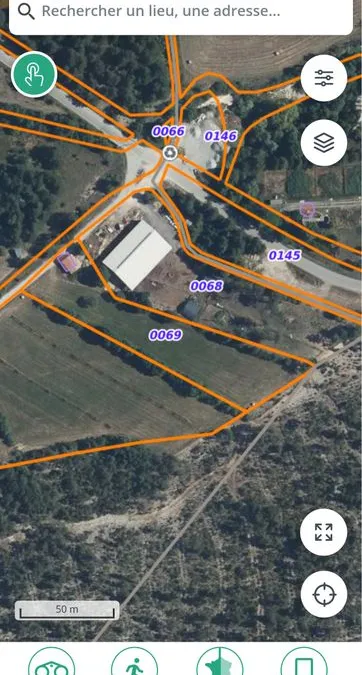The width and height of the screenshot is (362, 675).
Task: Select the France map tab
Action: tap(220, 663)
